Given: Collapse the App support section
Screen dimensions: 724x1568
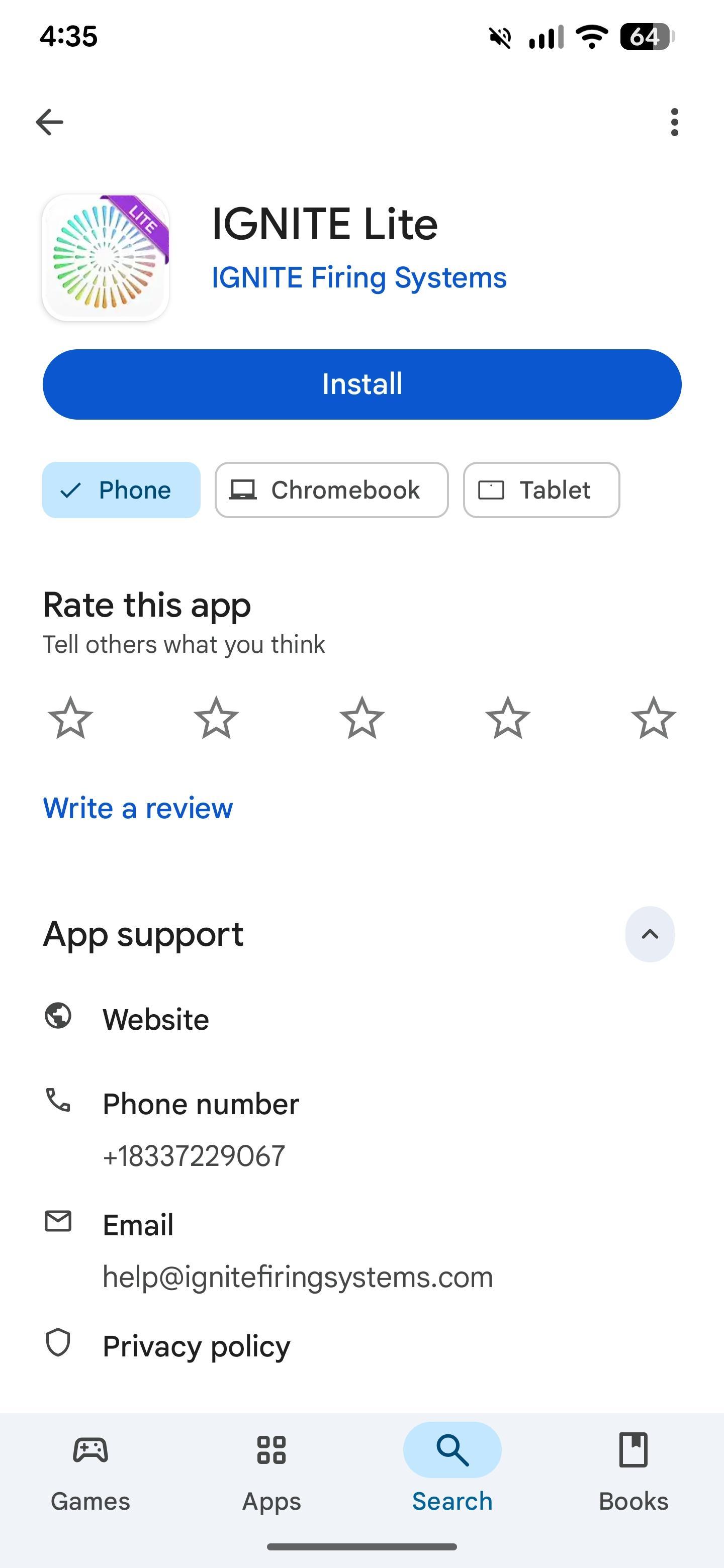Looking at the screenshot, I should 650,934.
